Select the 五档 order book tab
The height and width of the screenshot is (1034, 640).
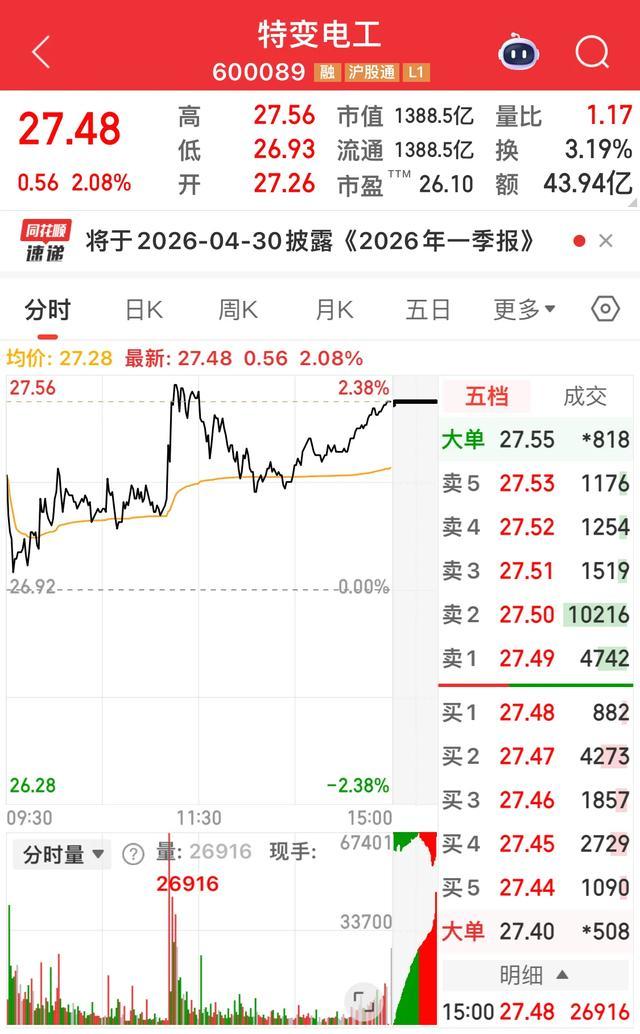(x=487, y=396)
